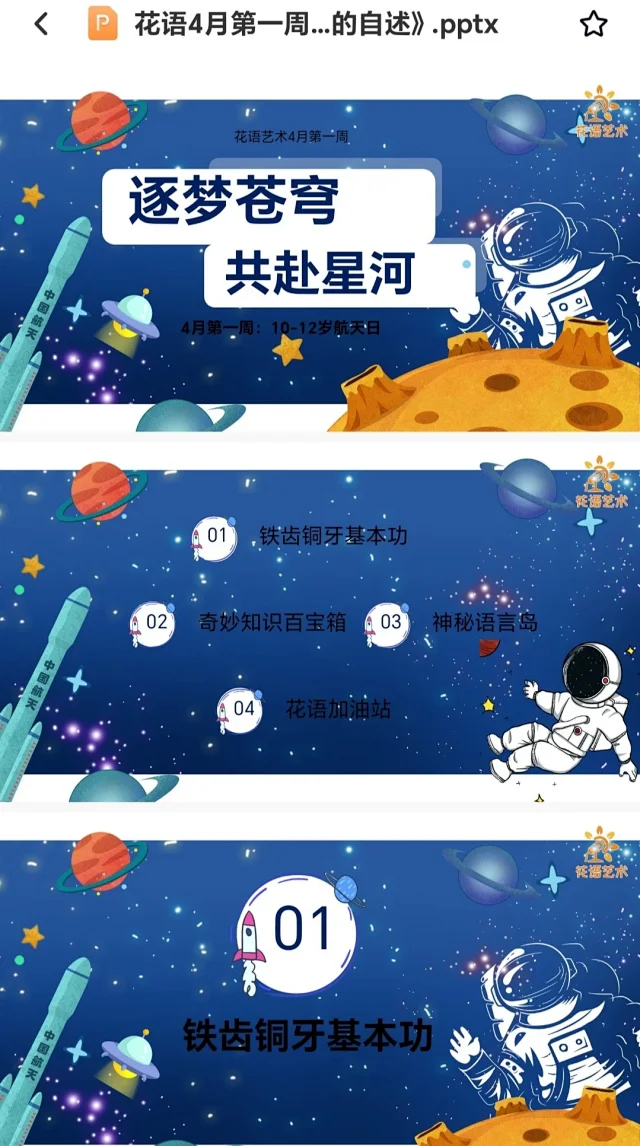
Task: Go back using the top arrow
Action: pos(40,25)
